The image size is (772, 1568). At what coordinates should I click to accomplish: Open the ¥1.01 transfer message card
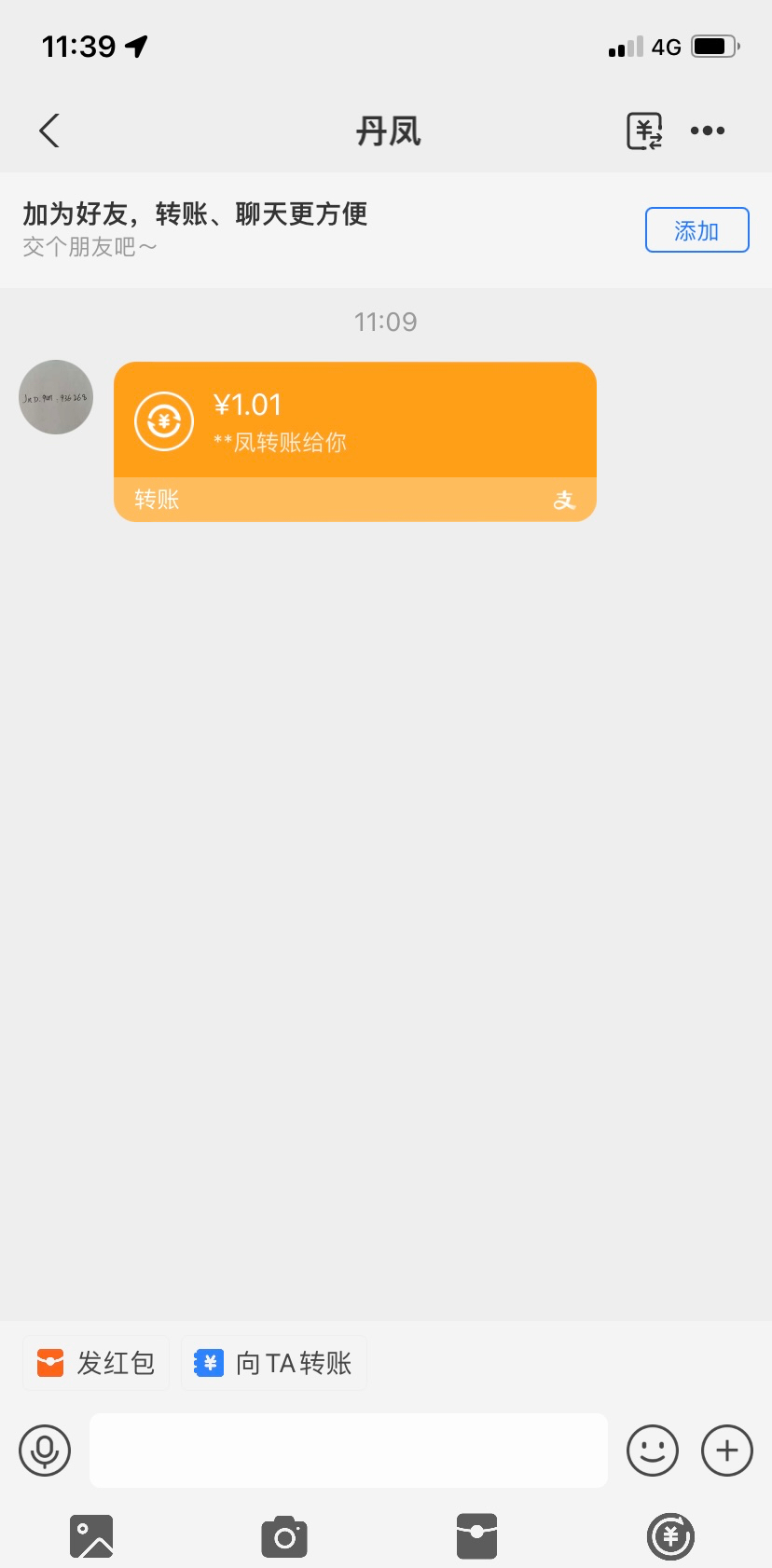click(x=354, y=440)
